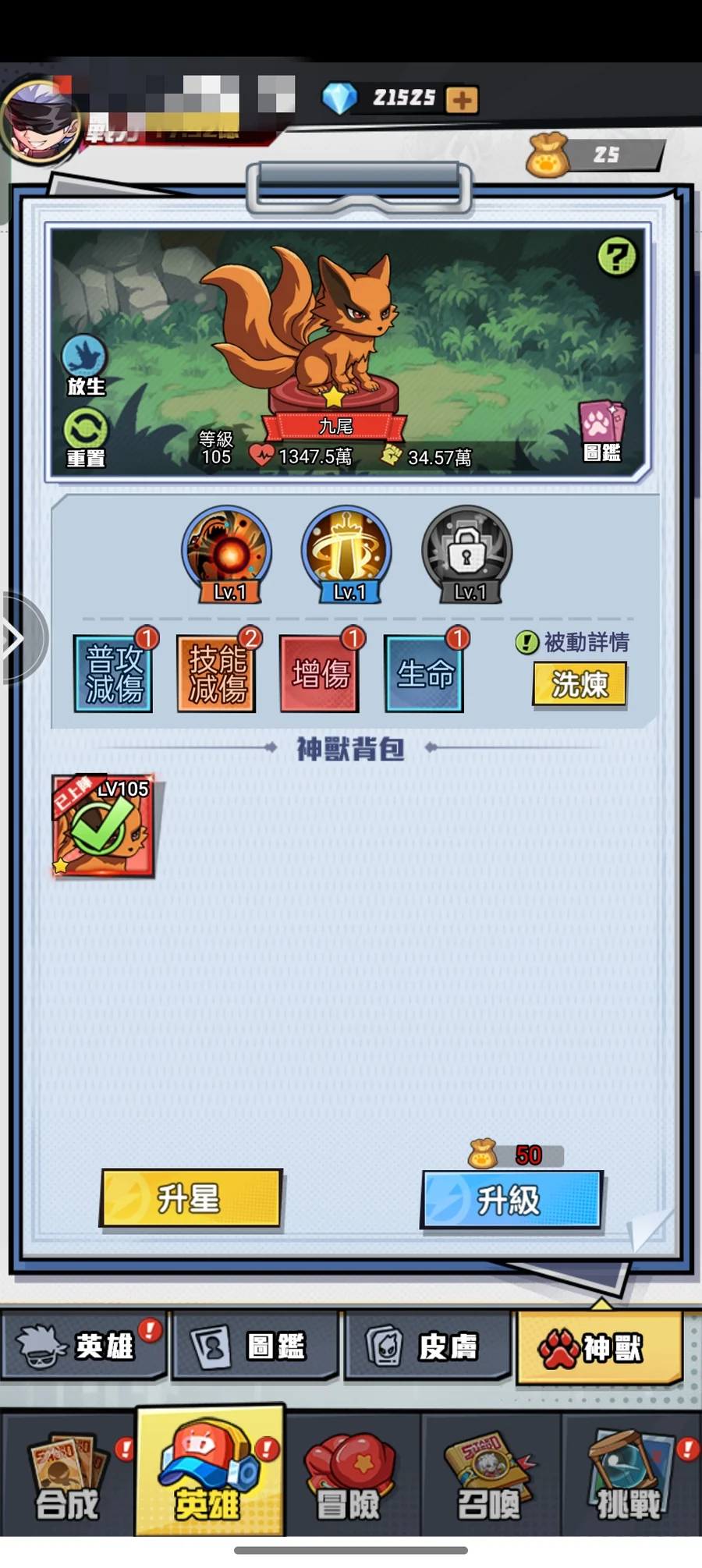View 被動詳情 passive details
This screenshot has width=702, height=1568.
click(573, 642)
